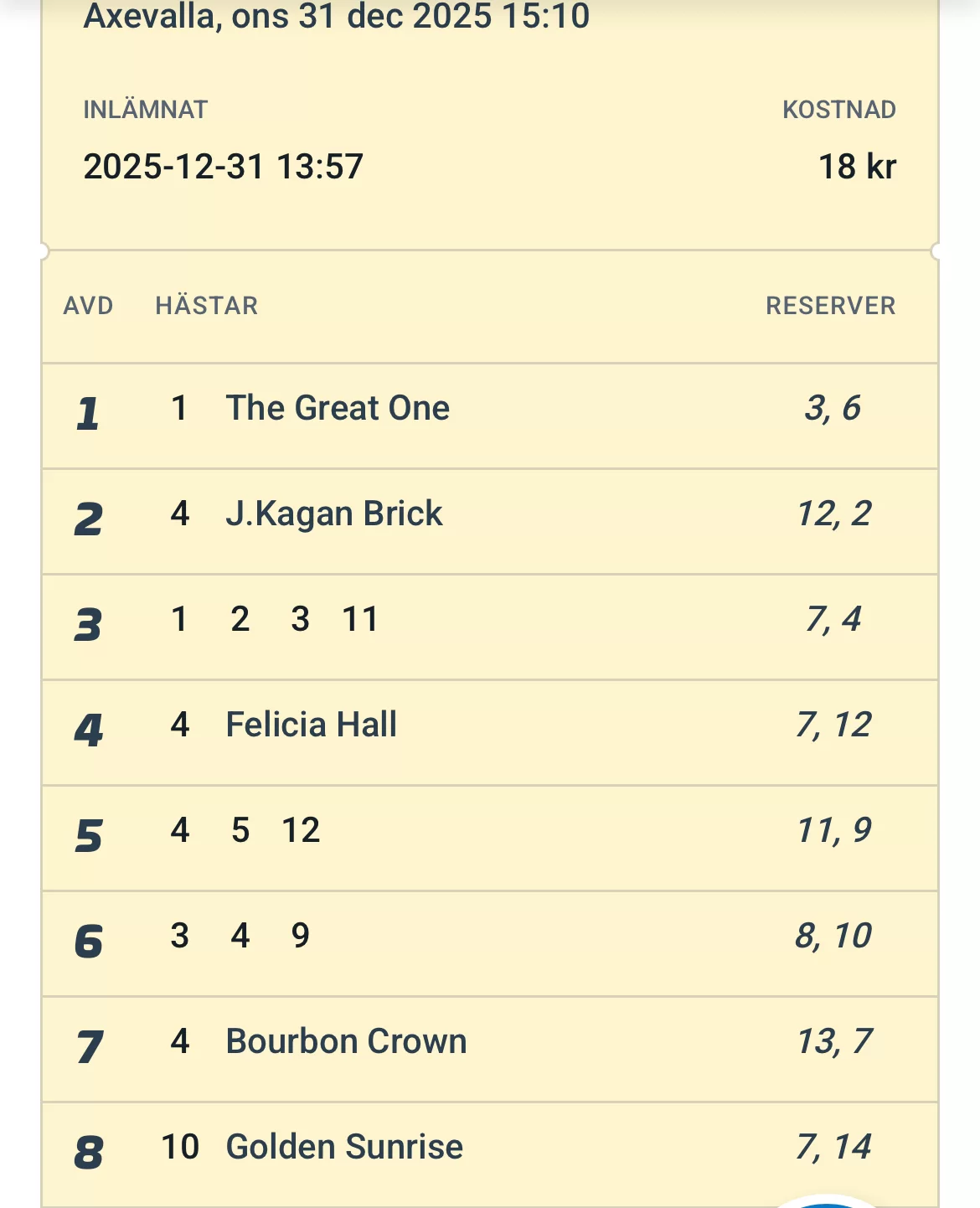Tap the blue round floating button
980x1208 pixels.
coord(827,1204)
